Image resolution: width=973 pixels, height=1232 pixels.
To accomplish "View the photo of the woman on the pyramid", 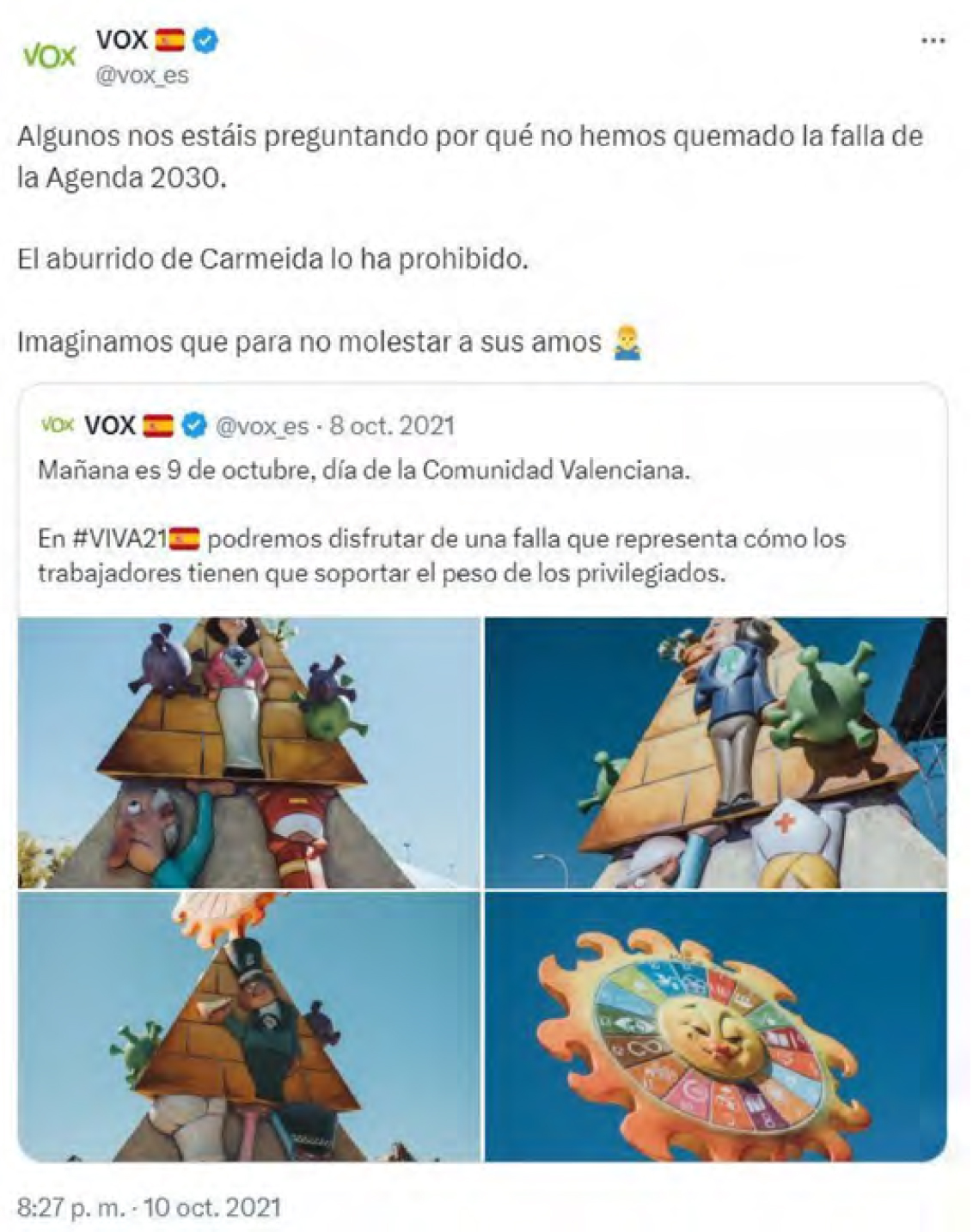I will (249, 752).
